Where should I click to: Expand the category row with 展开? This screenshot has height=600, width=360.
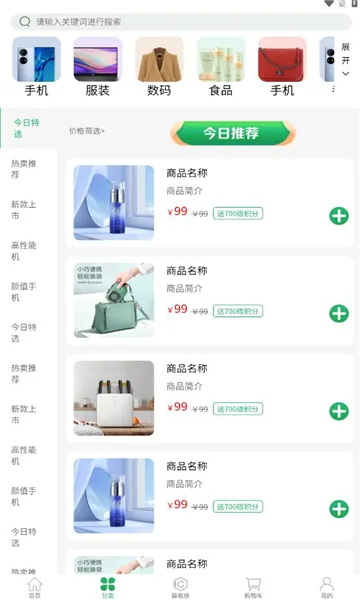click(345, 59)
